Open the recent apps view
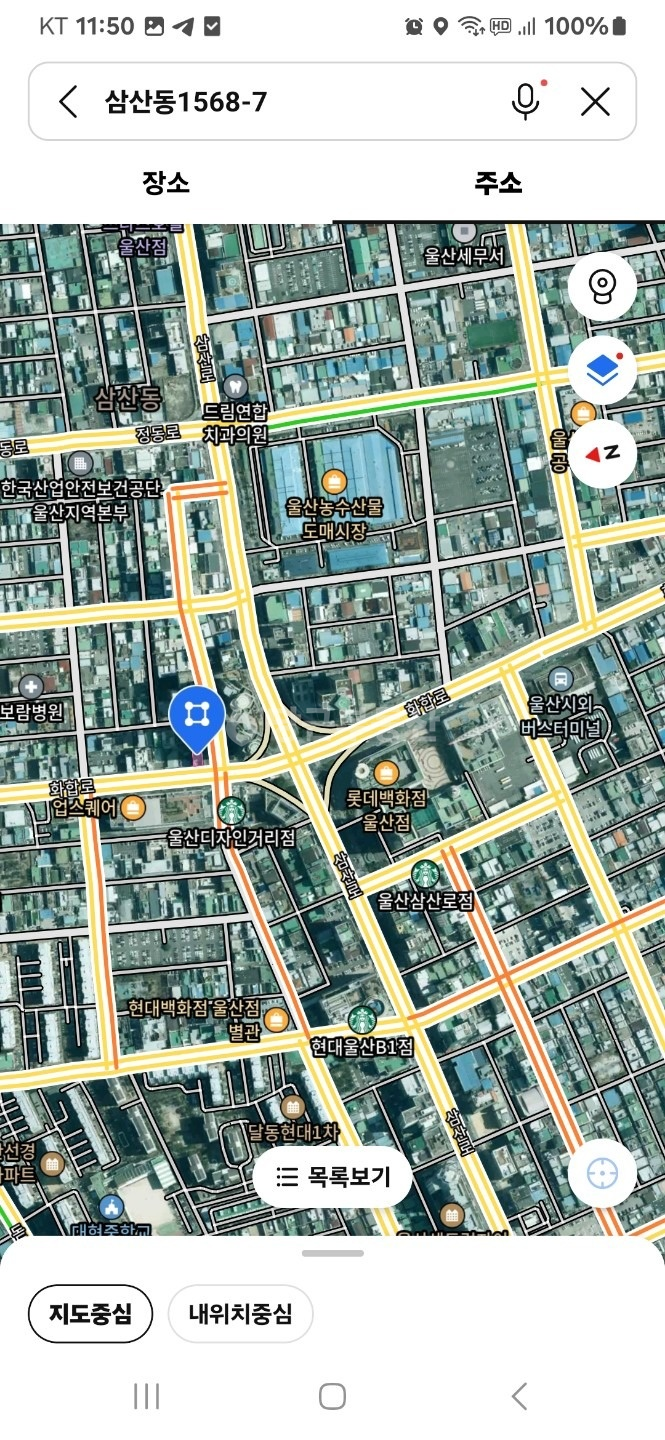 coord(146,1396)
